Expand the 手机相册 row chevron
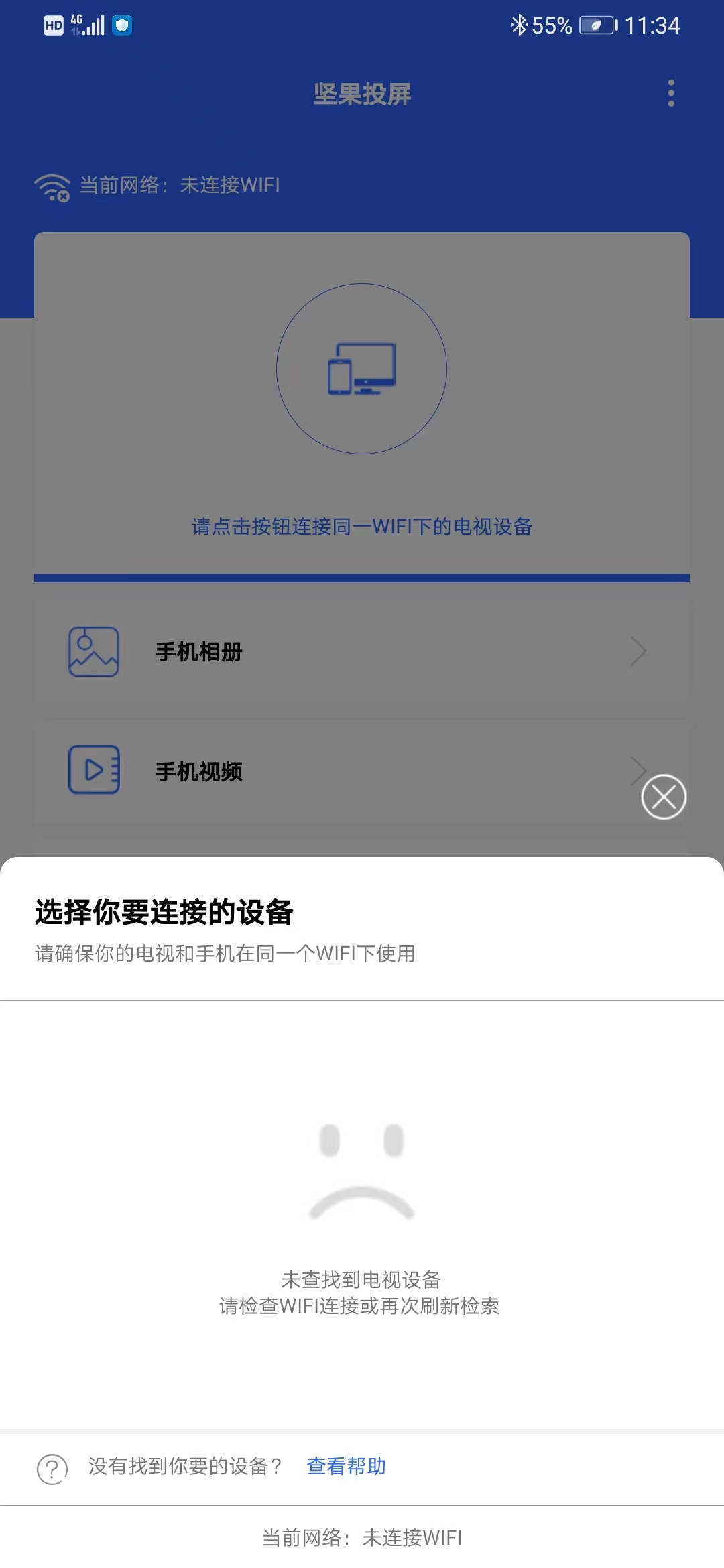The height and width of the screenshot is (1568, 724). pos(638,651)
